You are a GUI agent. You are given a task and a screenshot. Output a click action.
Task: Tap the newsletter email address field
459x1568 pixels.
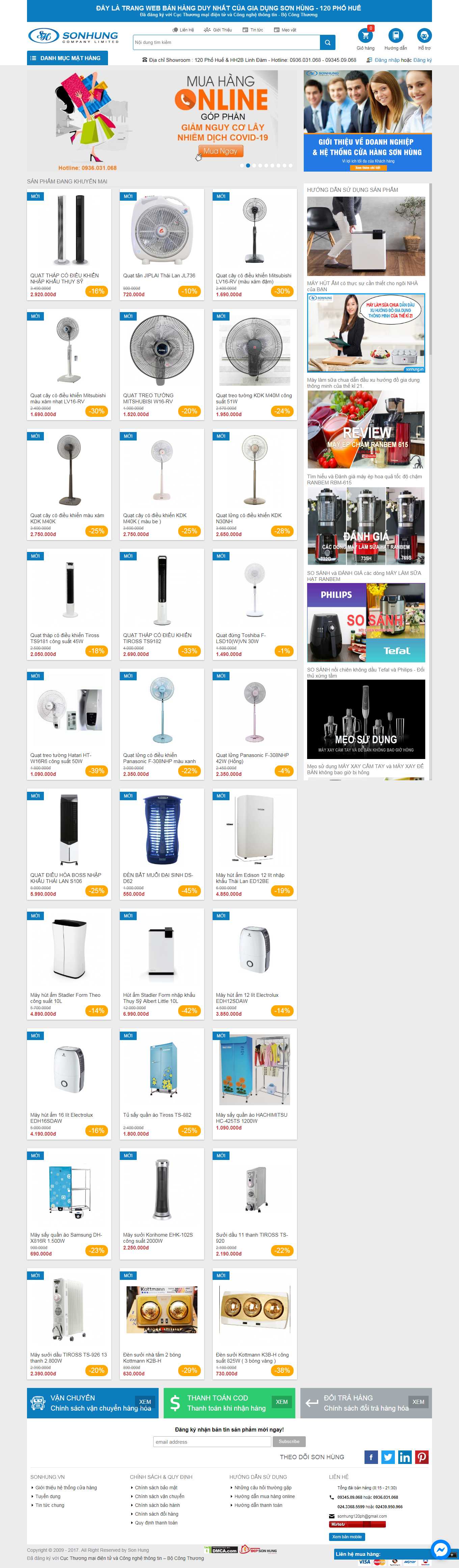tap(212, 1441)
